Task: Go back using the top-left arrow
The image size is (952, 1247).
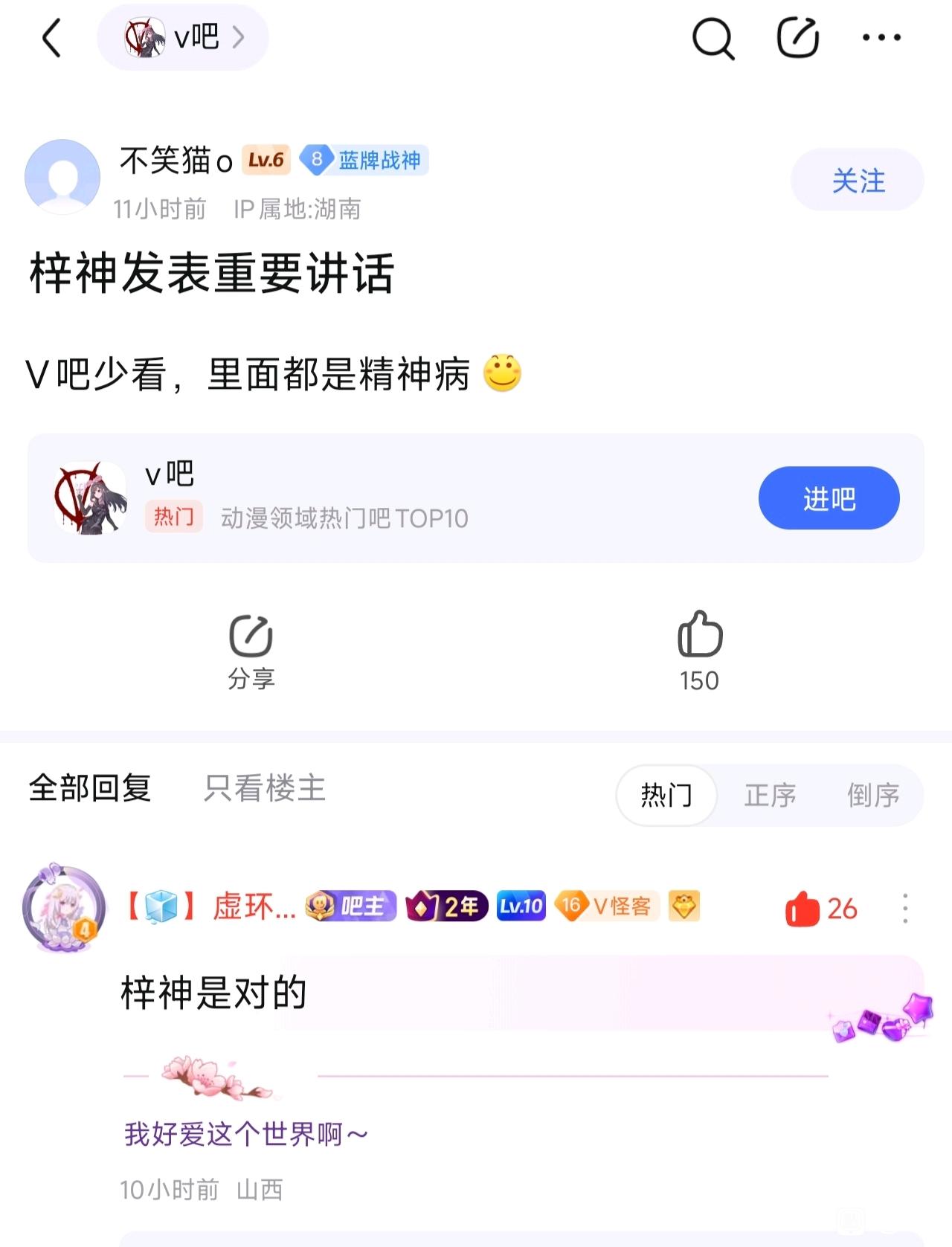Action: (x=51, y=38)
